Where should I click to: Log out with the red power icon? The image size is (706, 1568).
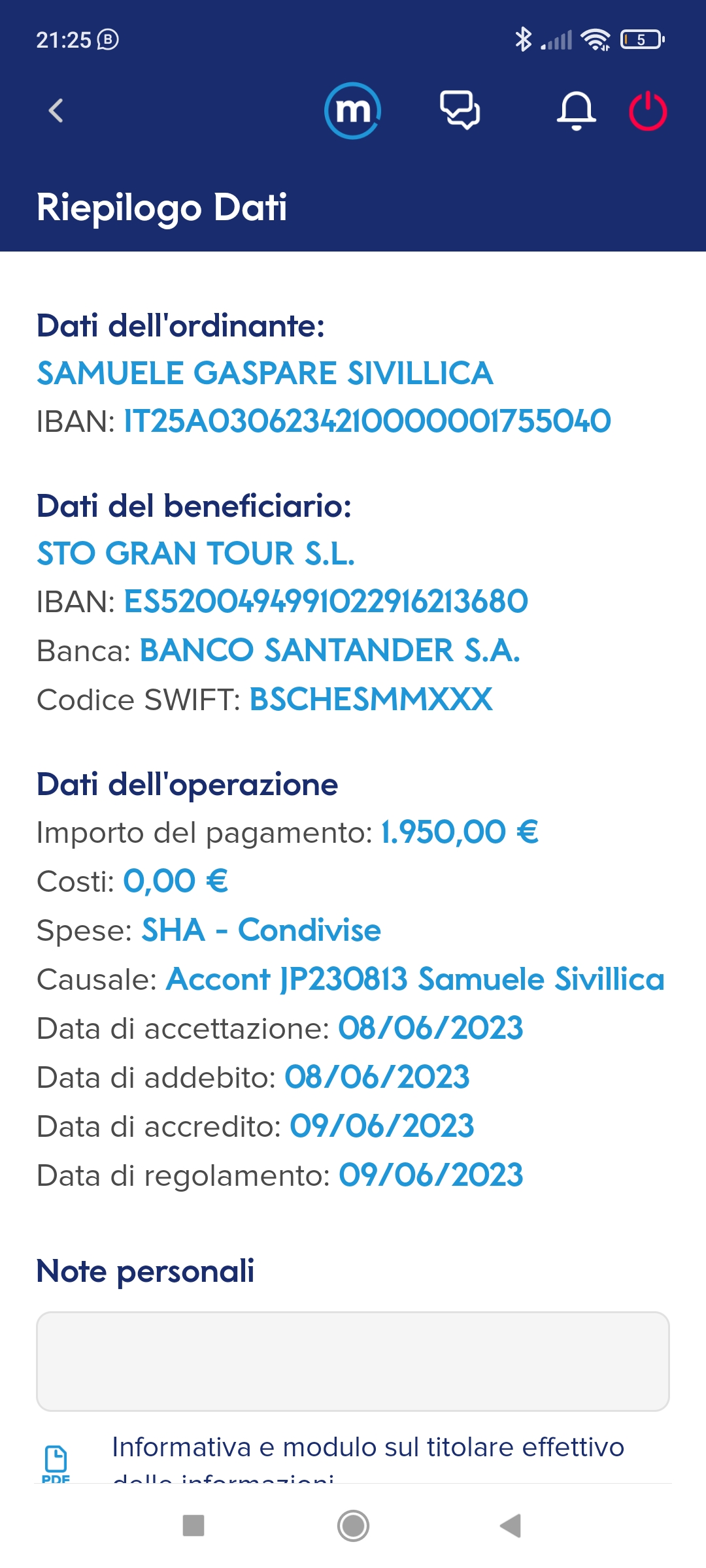(x=648, y=110)
